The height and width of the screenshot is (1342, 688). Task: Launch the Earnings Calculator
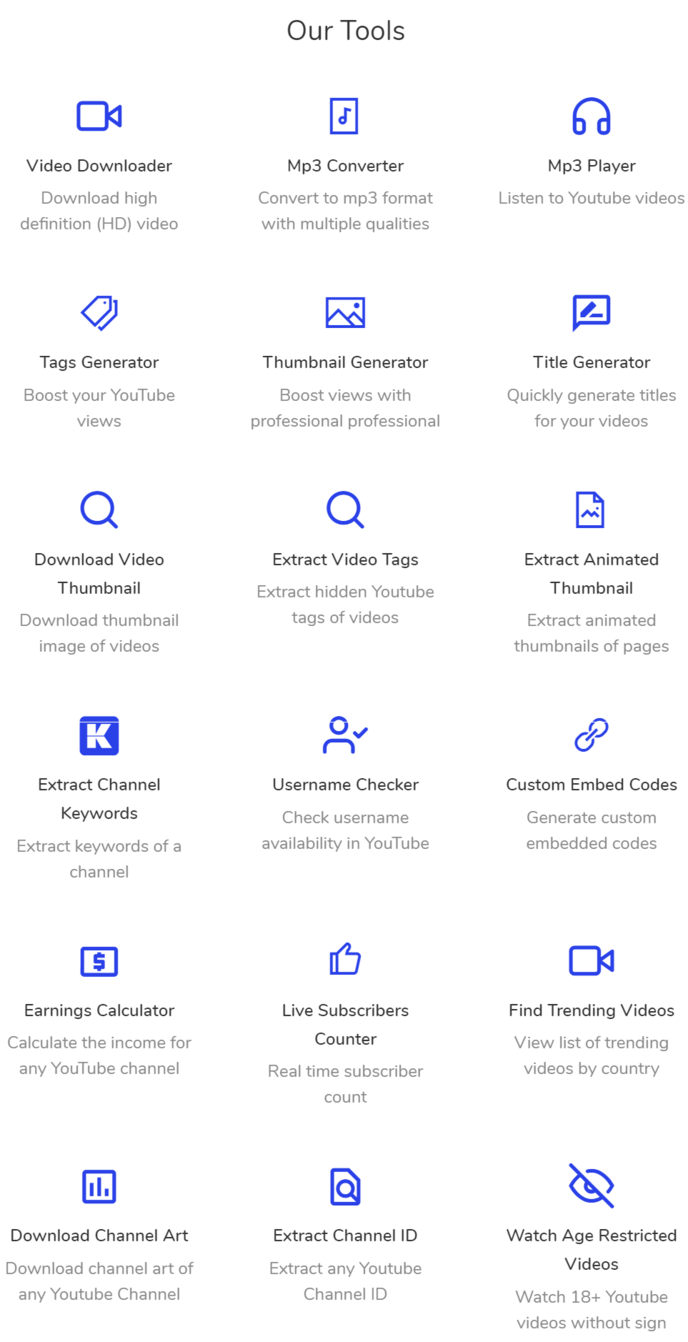[99, 1010]
